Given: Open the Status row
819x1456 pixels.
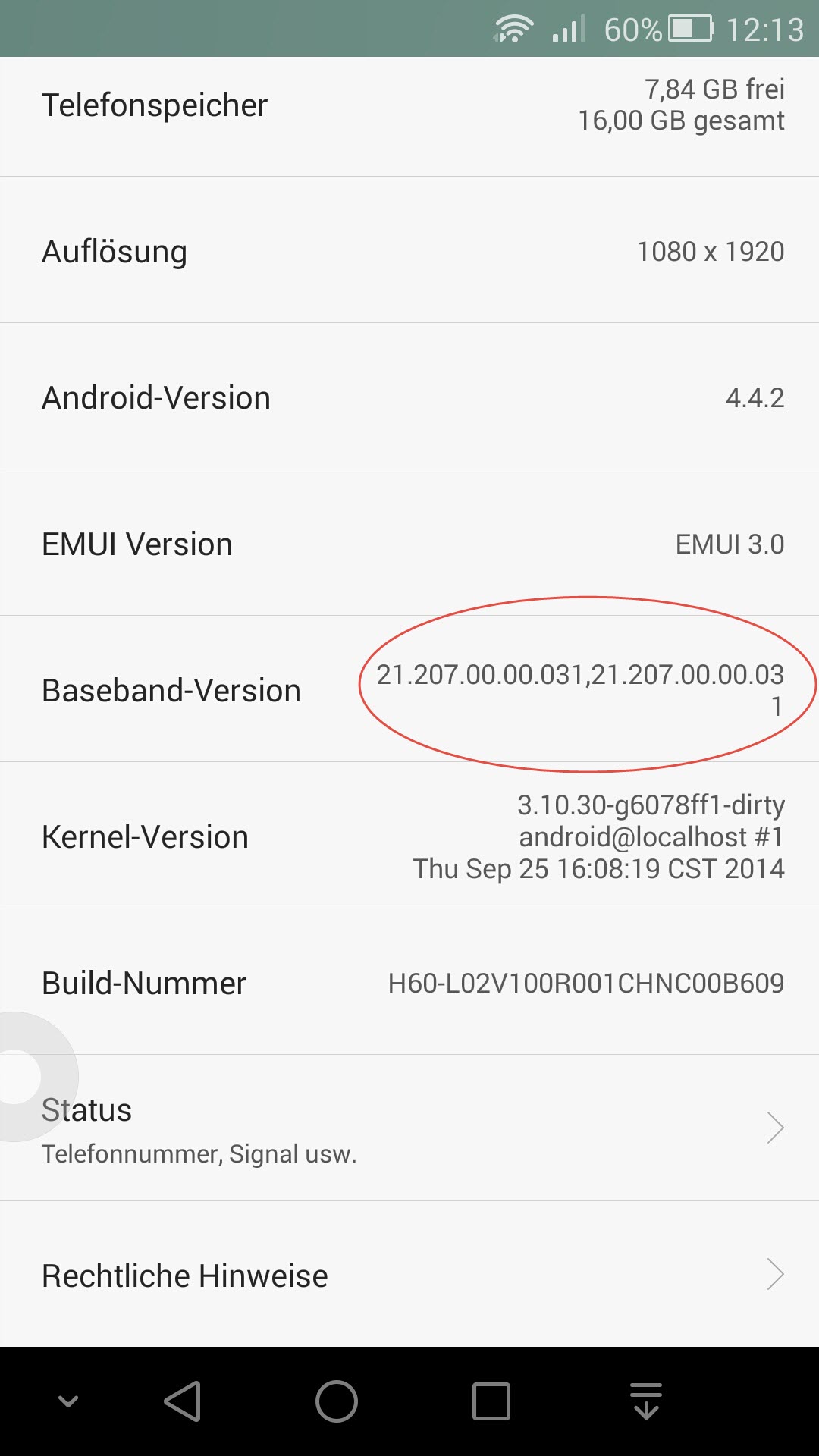Looking at the screenshot, I should [x=409, y=1128].
